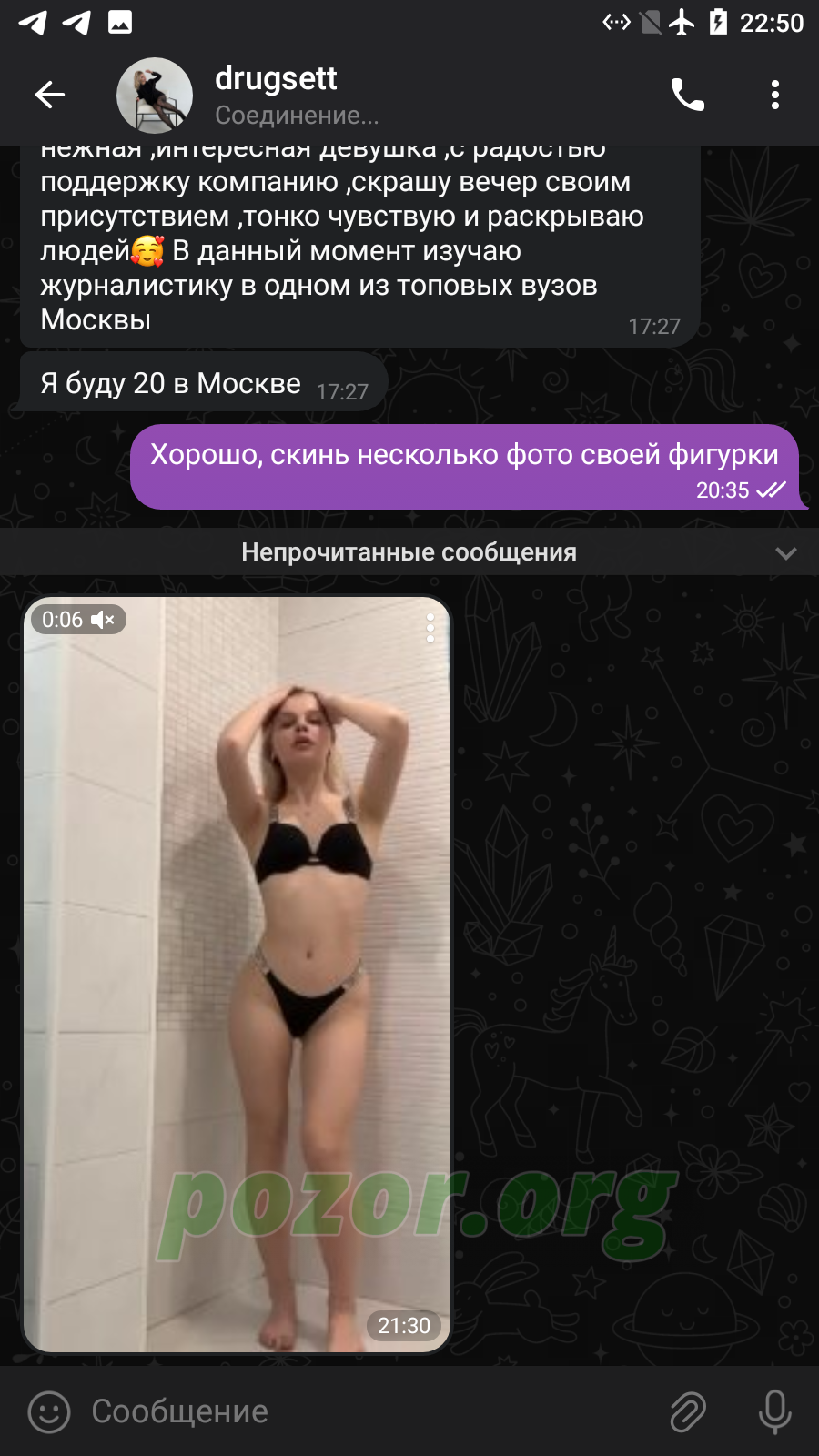819x1456 pixels.
Task: Play the 0:06 video message
Action: (237, 975)
